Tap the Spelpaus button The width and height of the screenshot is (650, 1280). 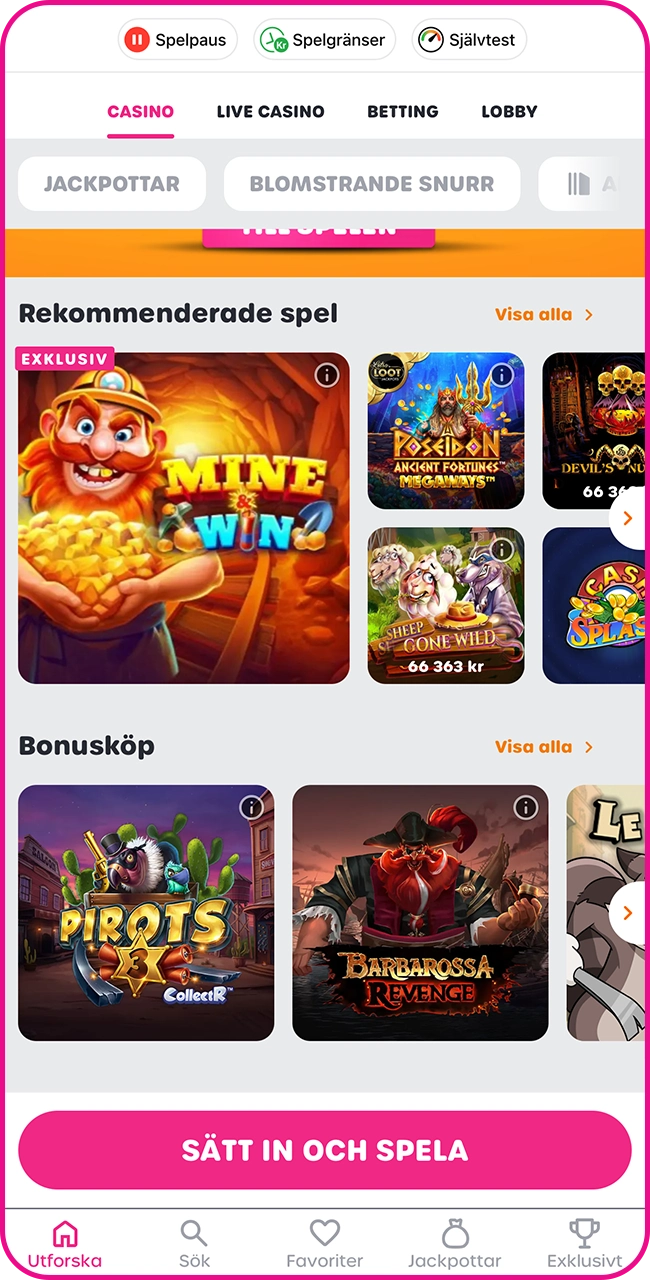178,40
